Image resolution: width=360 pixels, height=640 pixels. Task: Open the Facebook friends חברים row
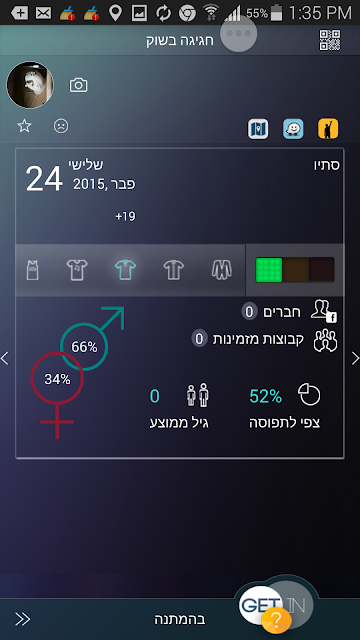point(289,312)
